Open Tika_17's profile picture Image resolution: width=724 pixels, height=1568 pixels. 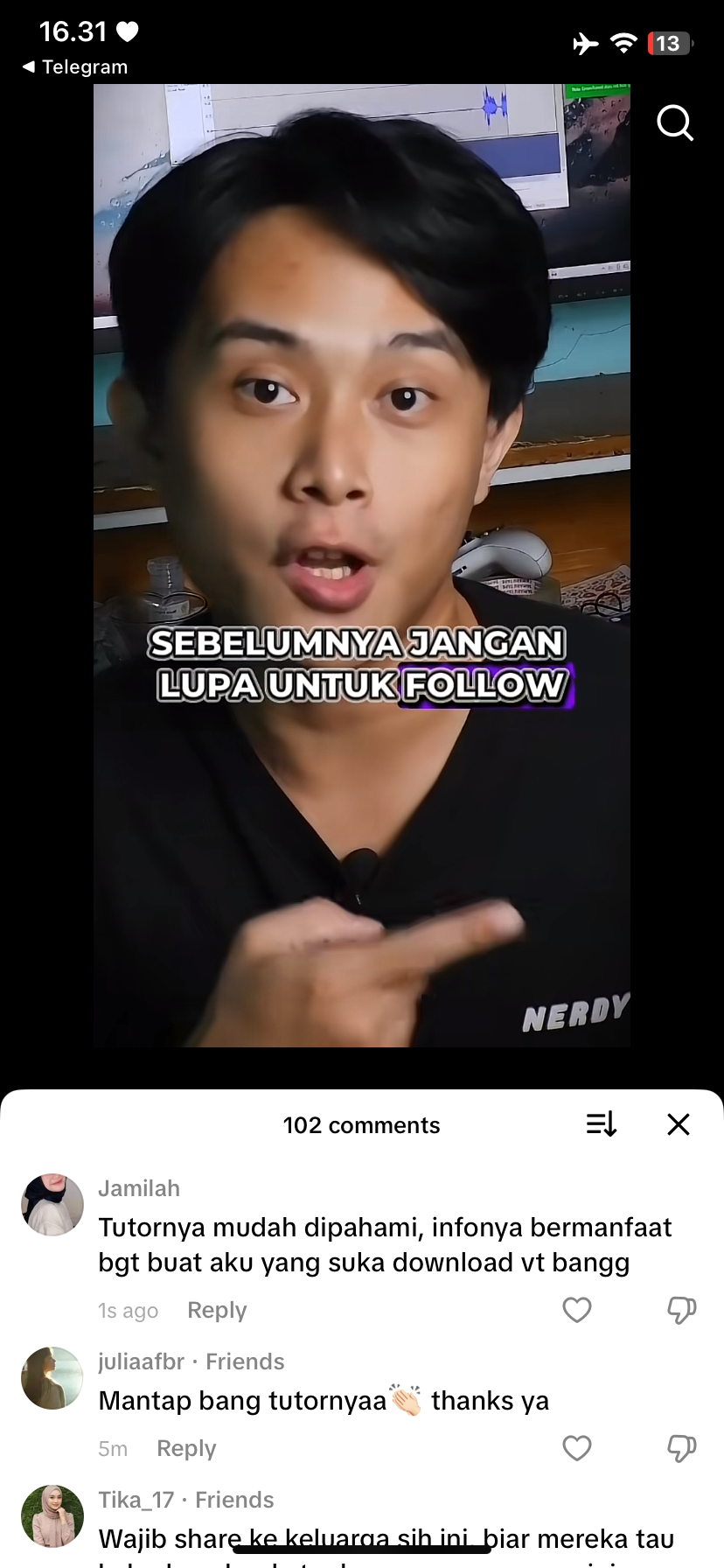pyautogui.click(x=52, y=1516)
